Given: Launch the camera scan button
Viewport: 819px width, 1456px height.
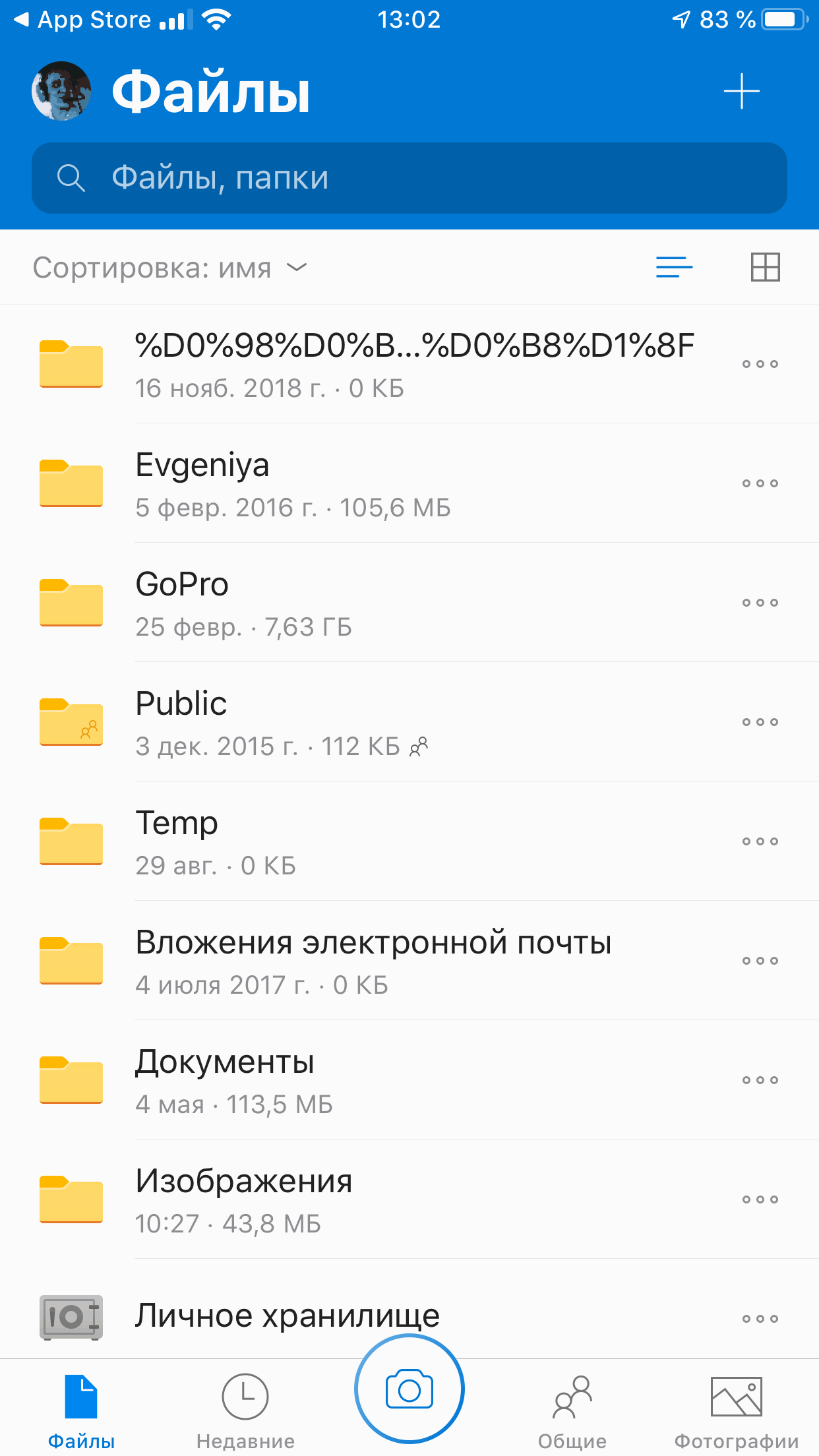Looking at the screenshot, I should point(409,1389).
